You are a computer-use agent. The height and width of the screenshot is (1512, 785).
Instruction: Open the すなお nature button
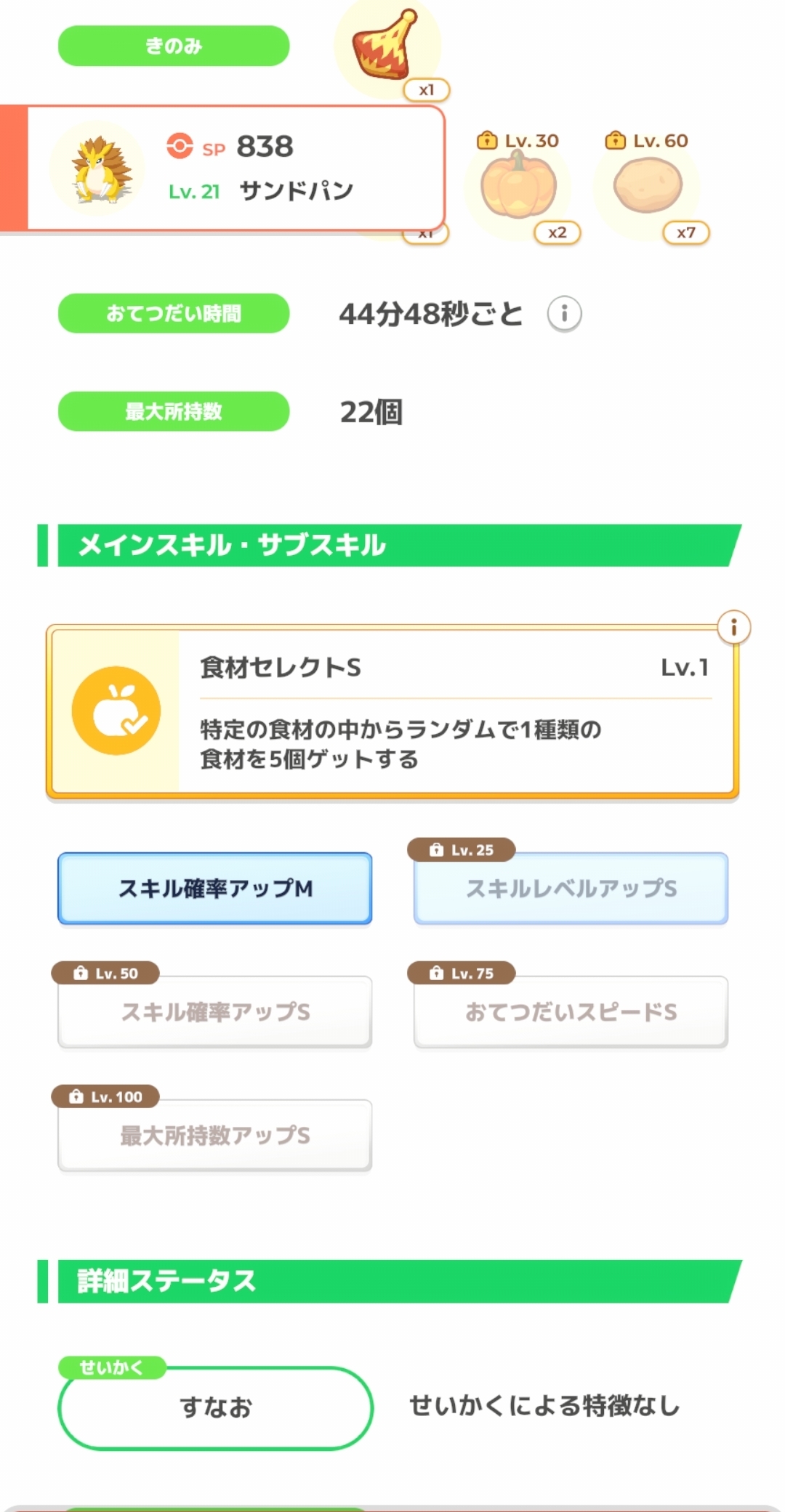point(215,1408)
